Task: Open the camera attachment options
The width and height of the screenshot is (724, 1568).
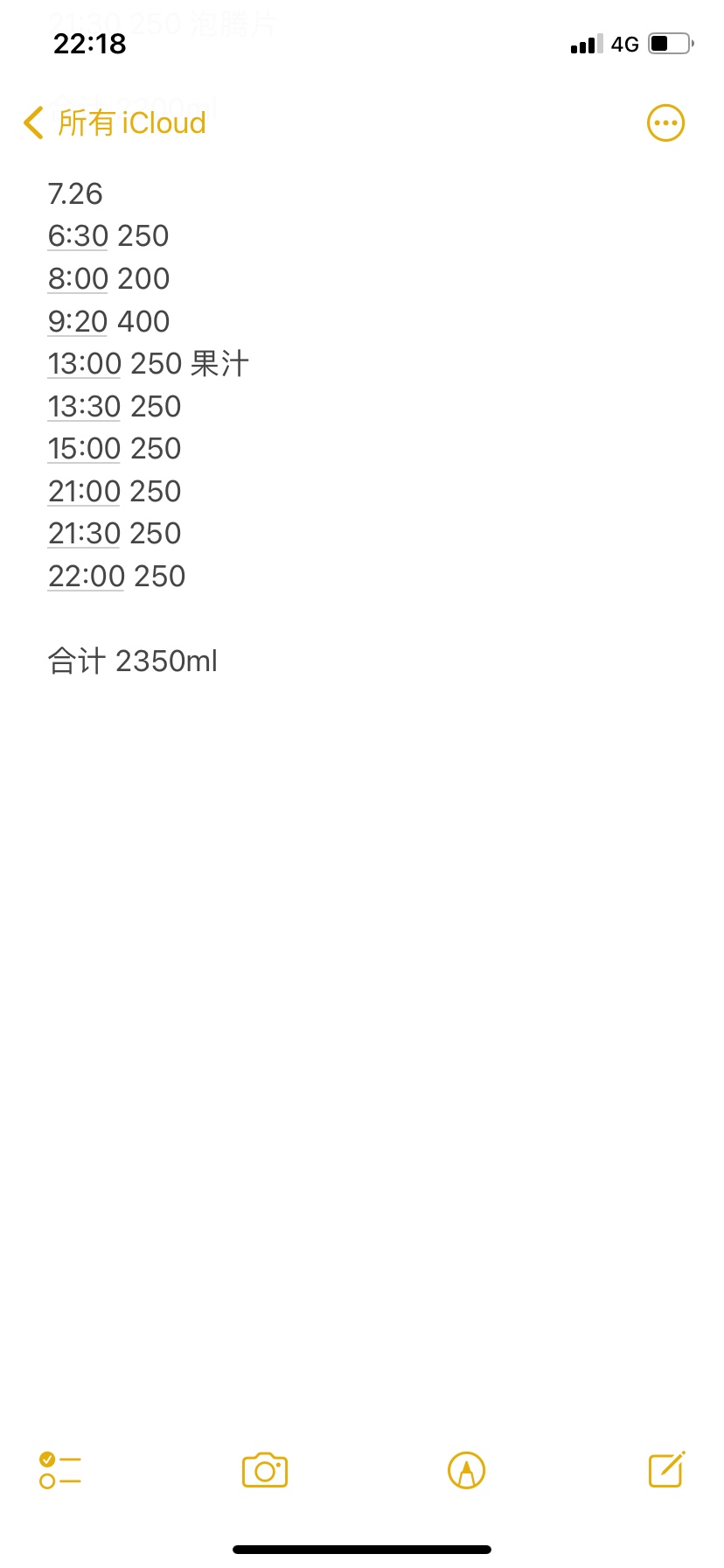Action: tap(265, 1470)
